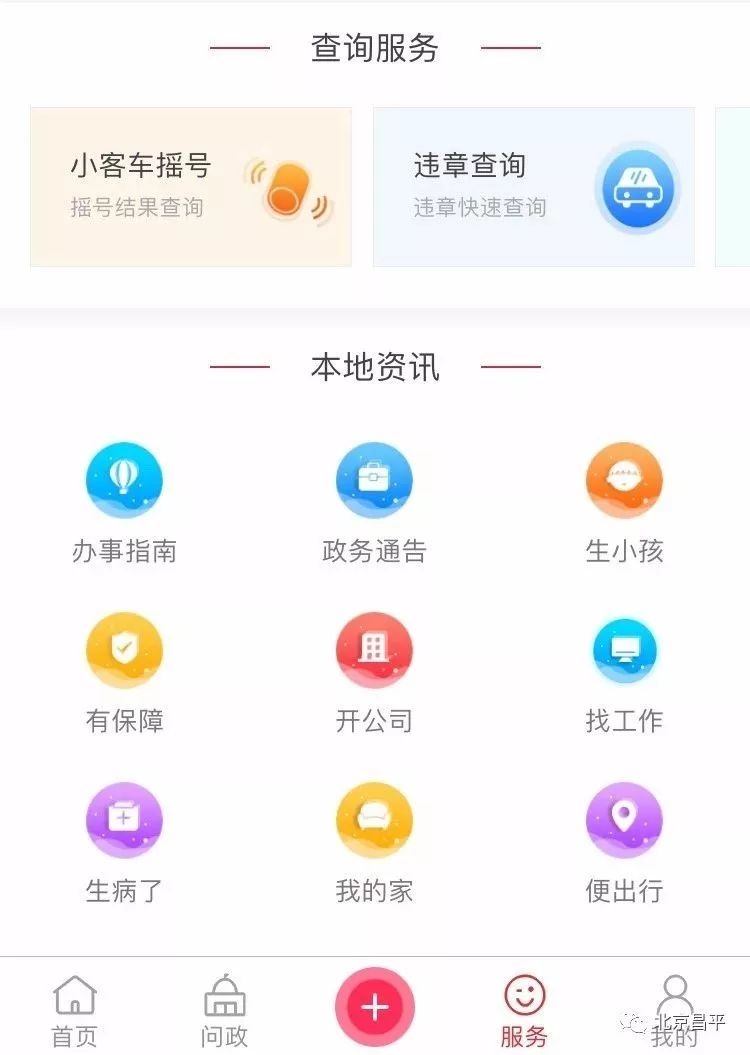The width and height of the screenshot is (750, 1055).
Task: Select the 开公司 building icon
Action: click(374, 650)
